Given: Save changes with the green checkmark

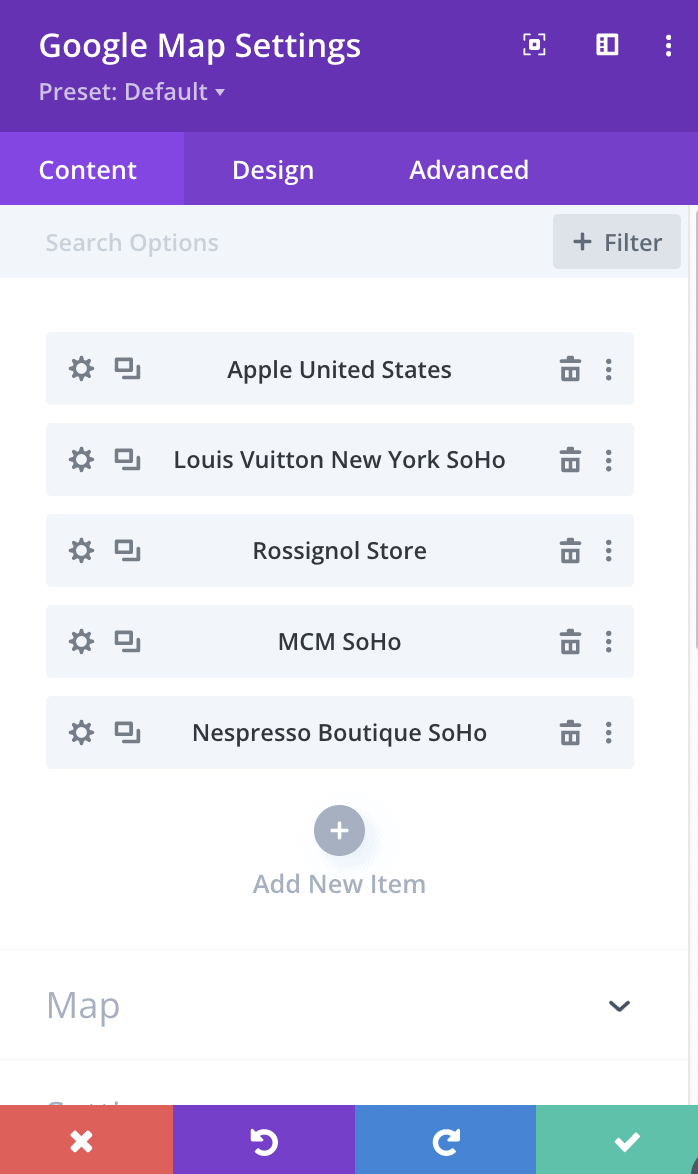Looking at the screenshot, I should [617, 1140].
